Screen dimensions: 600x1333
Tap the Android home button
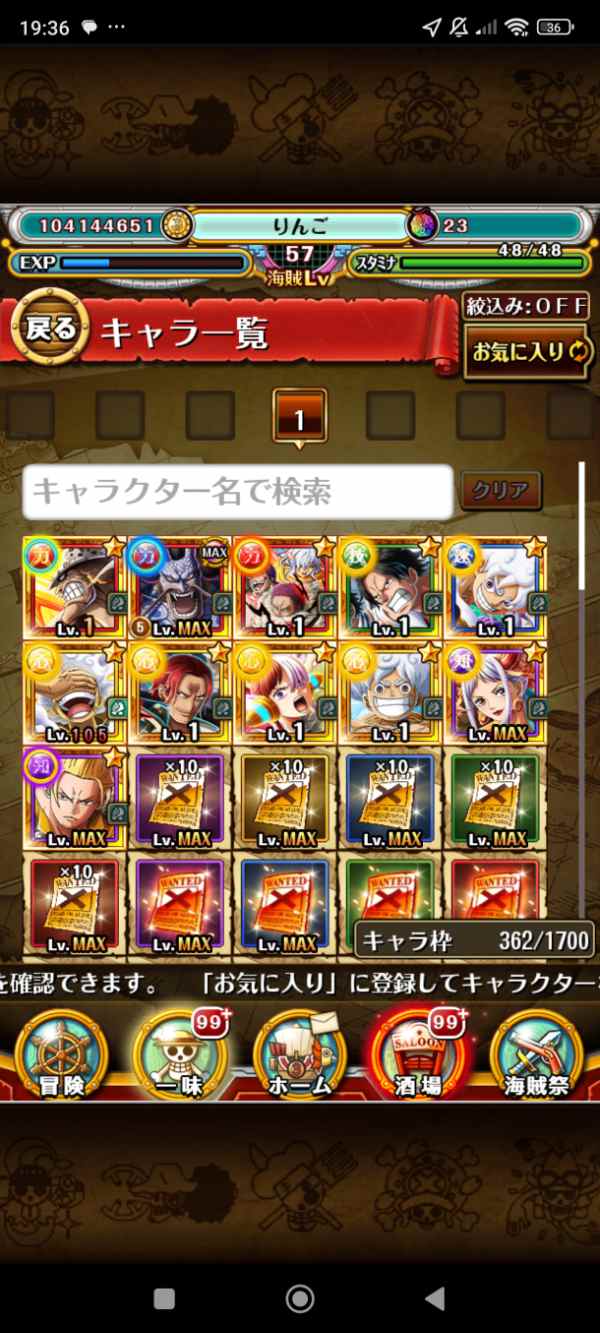click(x=299, y=1298)
